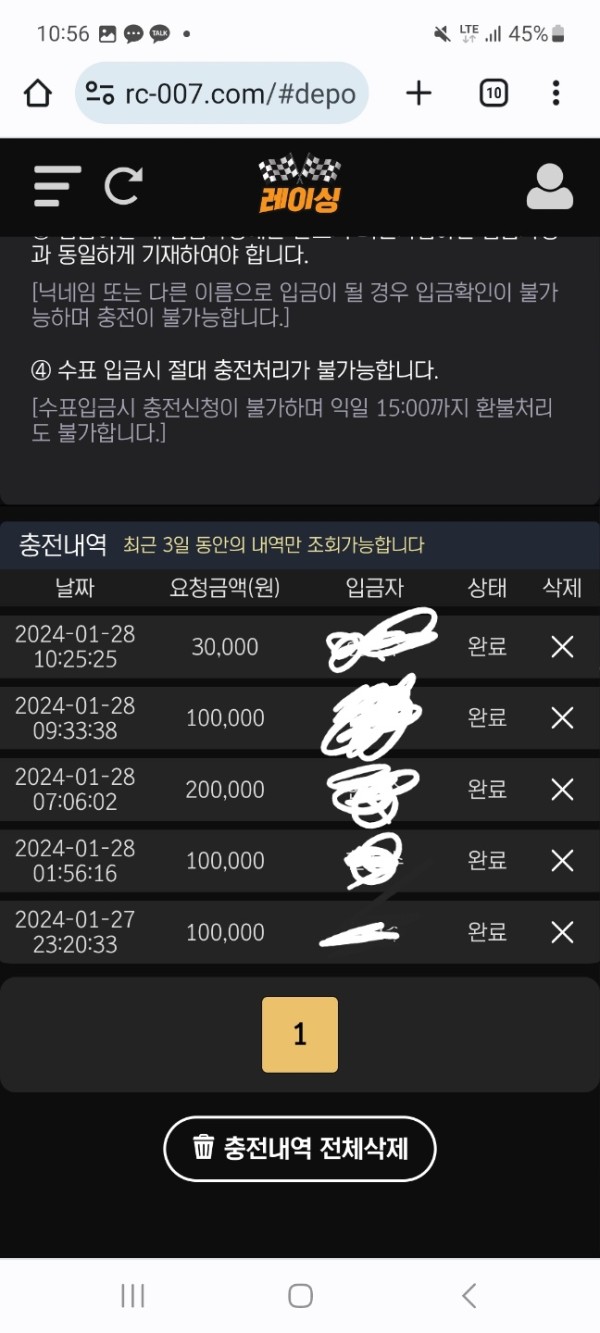Open the browser home page
The image size is (600, 1333).
click(38, 94)
